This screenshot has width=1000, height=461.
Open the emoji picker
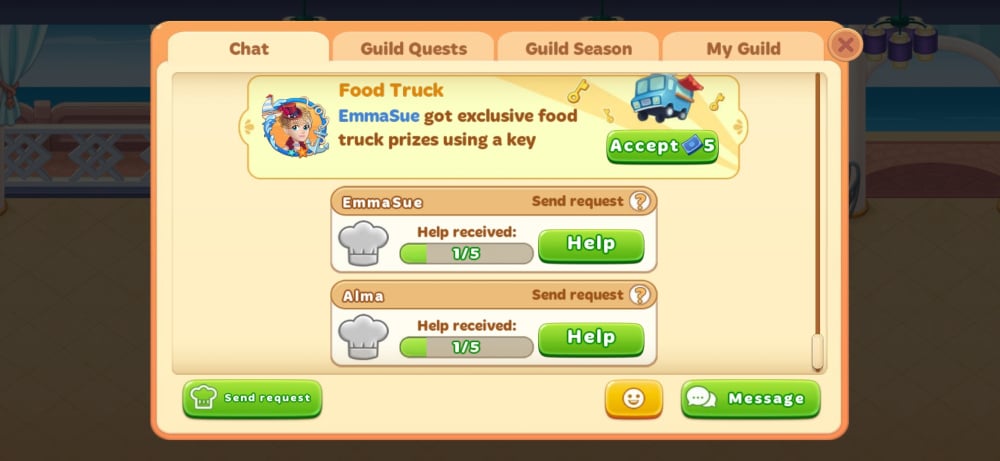click(x=633, y=398)
